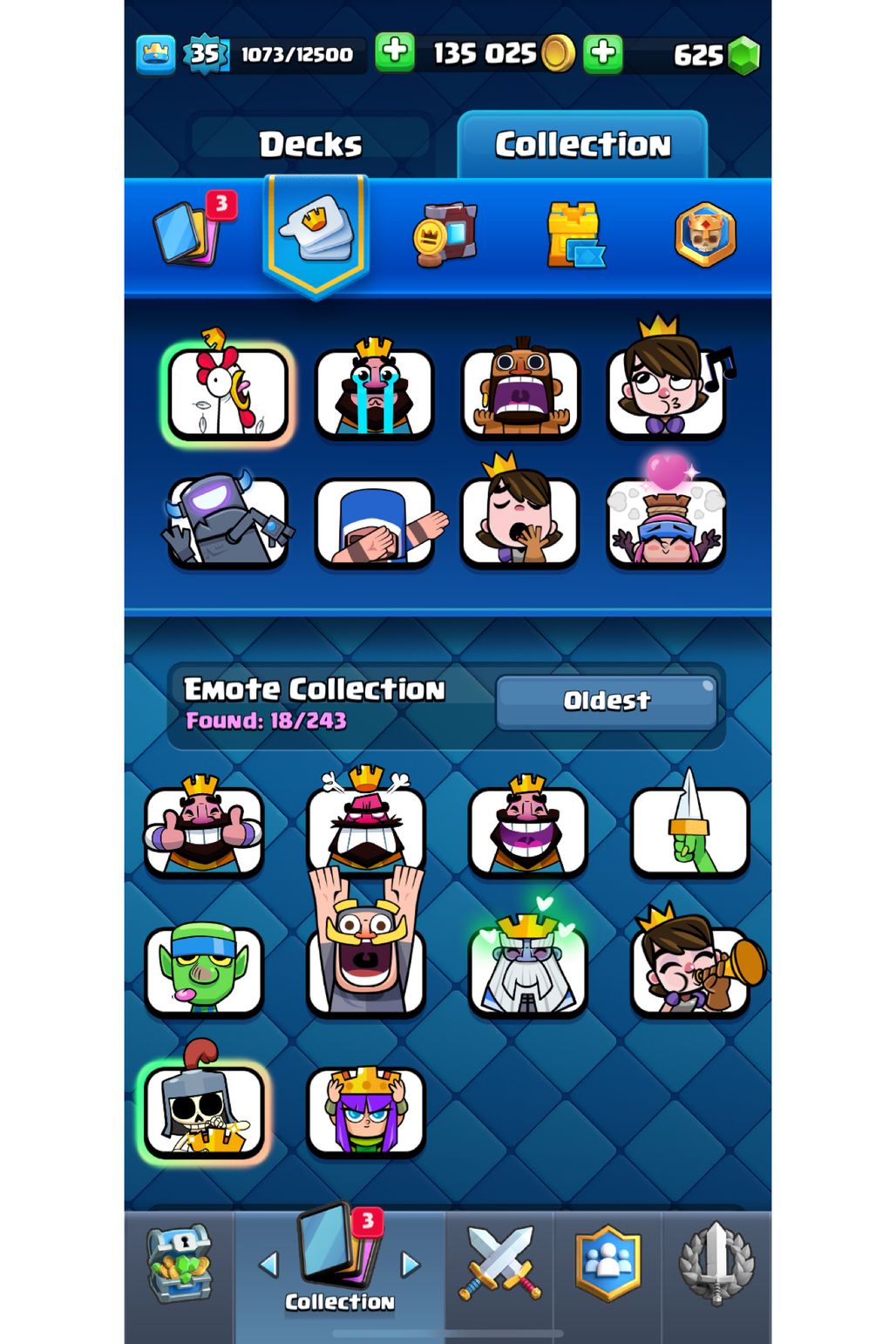896x1344 pixels.
Task: Open the cards section icon
Action: (193, 232)
